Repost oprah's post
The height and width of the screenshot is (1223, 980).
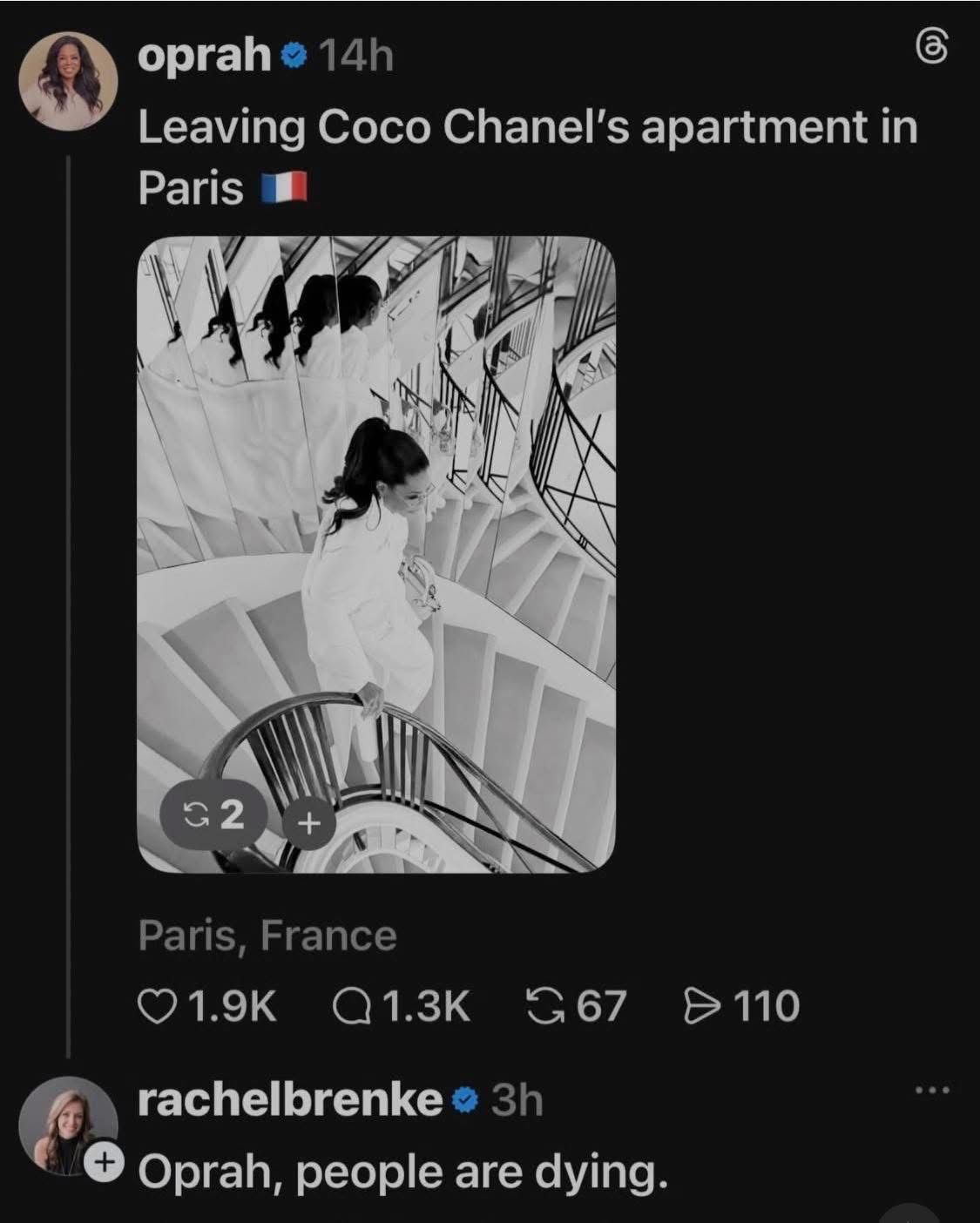click(x=576, y=1005)
